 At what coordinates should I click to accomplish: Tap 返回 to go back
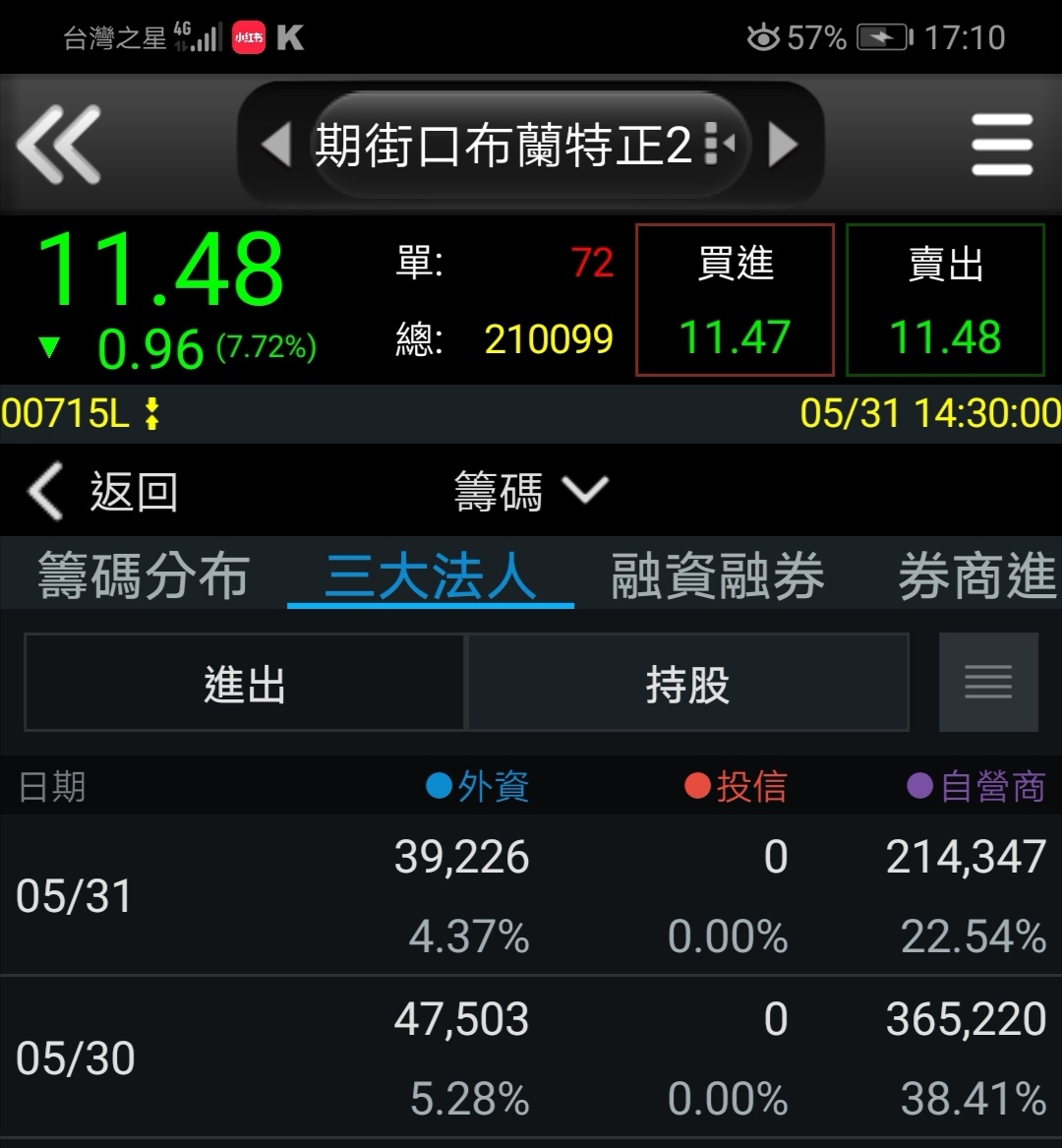[103, 491]
